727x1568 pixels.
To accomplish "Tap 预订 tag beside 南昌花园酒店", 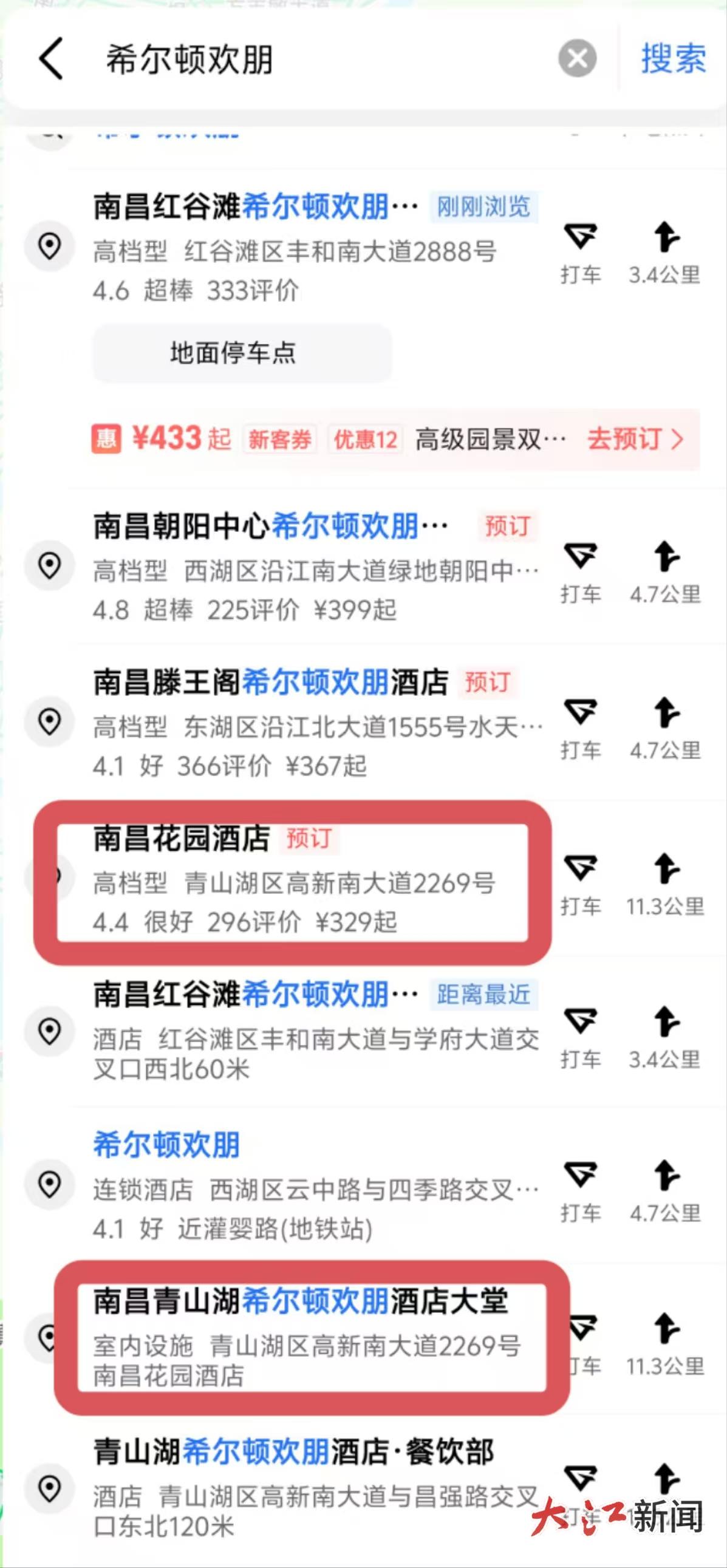I will click(309, 839).
